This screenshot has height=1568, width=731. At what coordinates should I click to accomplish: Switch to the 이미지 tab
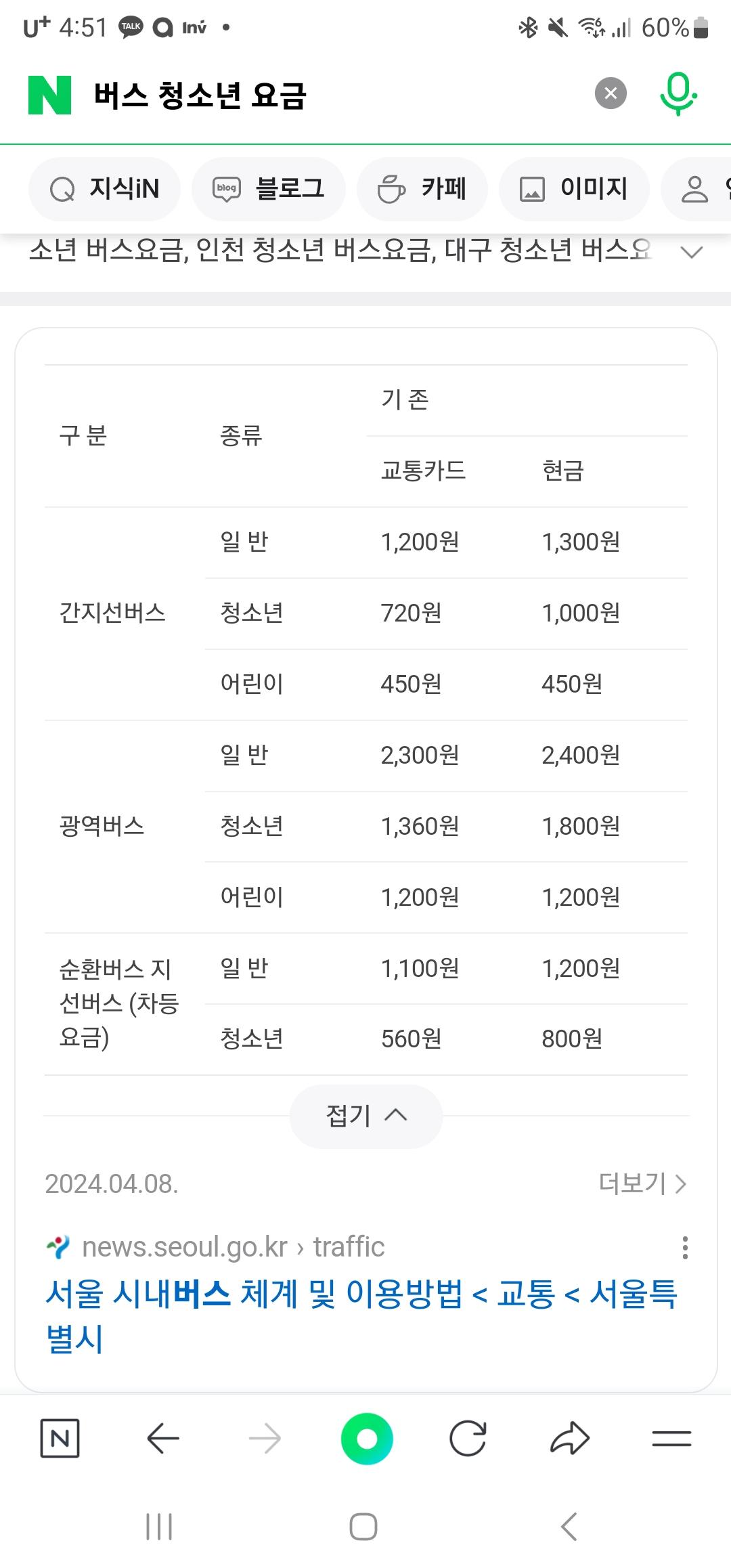coord(574,189)
